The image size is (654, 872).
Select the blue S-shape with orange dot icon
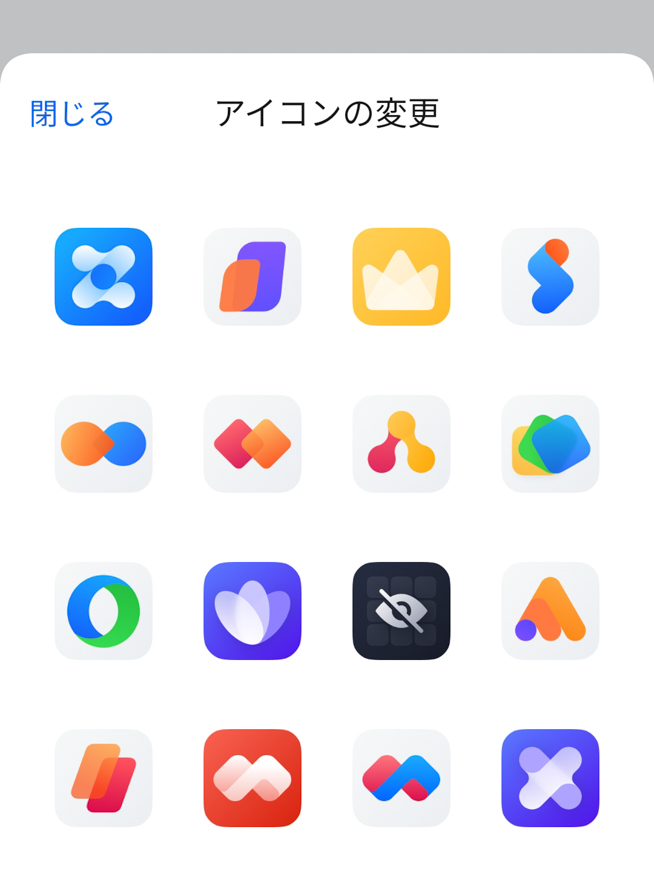550,277
